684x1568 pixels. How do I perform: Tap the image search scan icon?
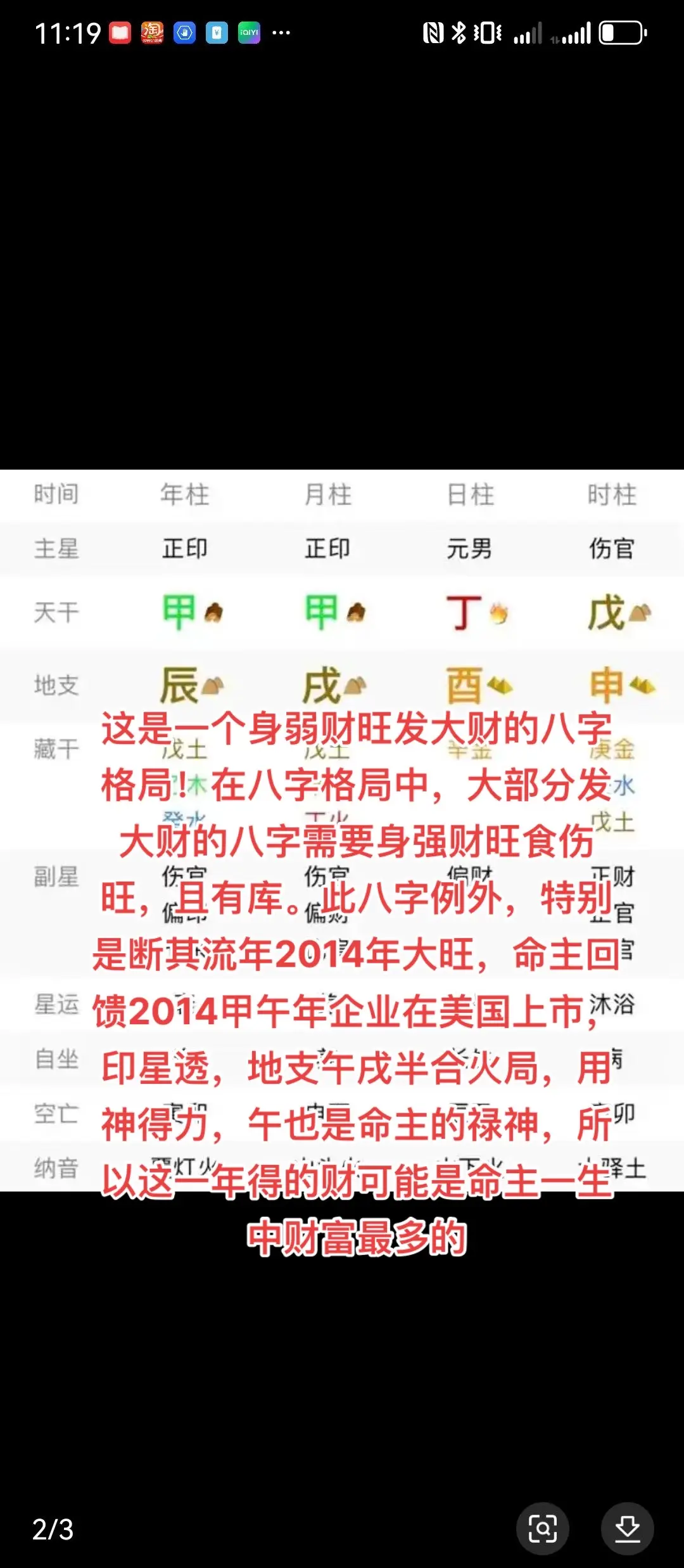[x=543, y=1528]
